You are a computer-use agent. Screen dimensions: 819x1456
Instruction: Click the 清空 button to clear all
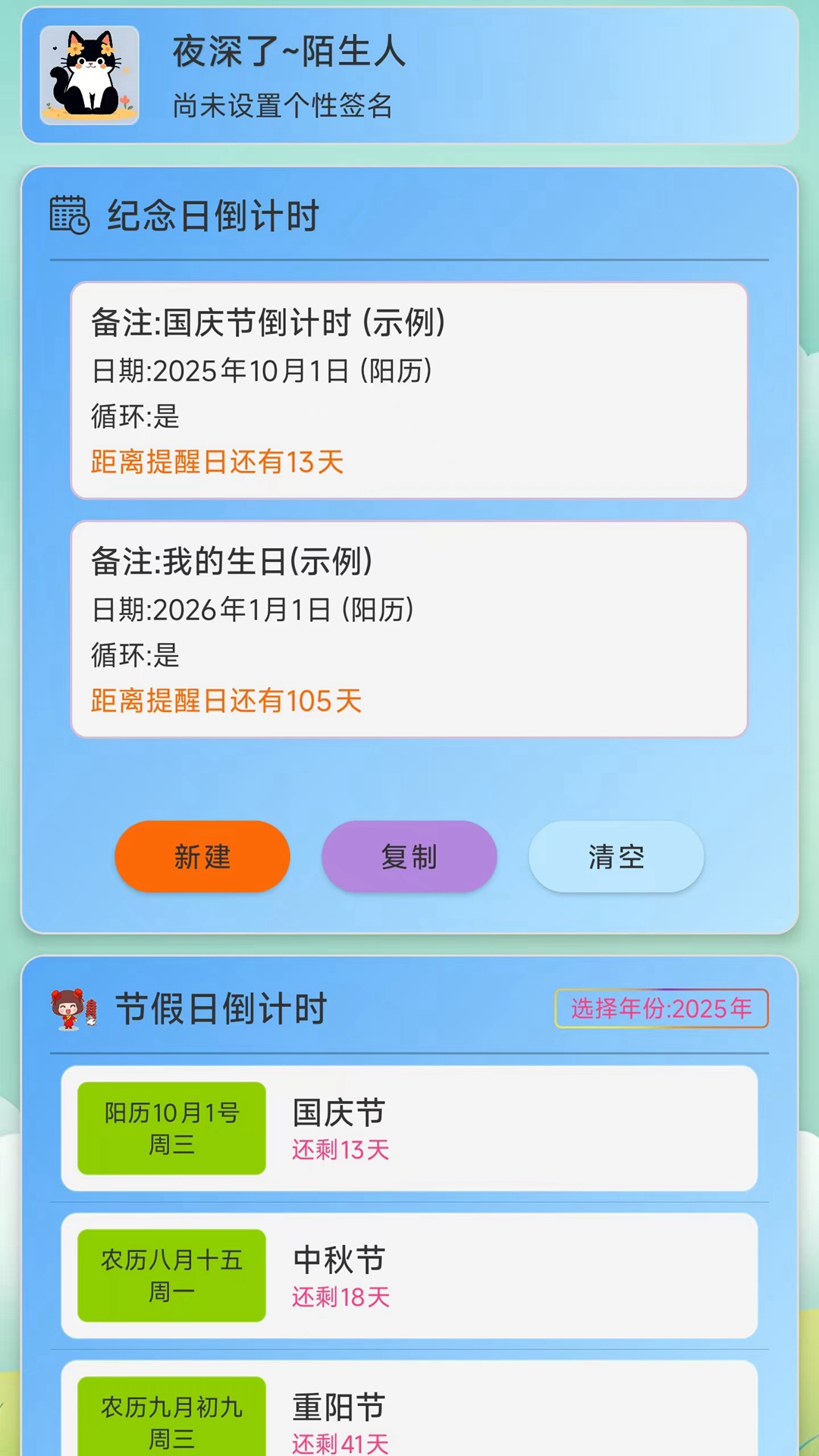pos(616,856)
